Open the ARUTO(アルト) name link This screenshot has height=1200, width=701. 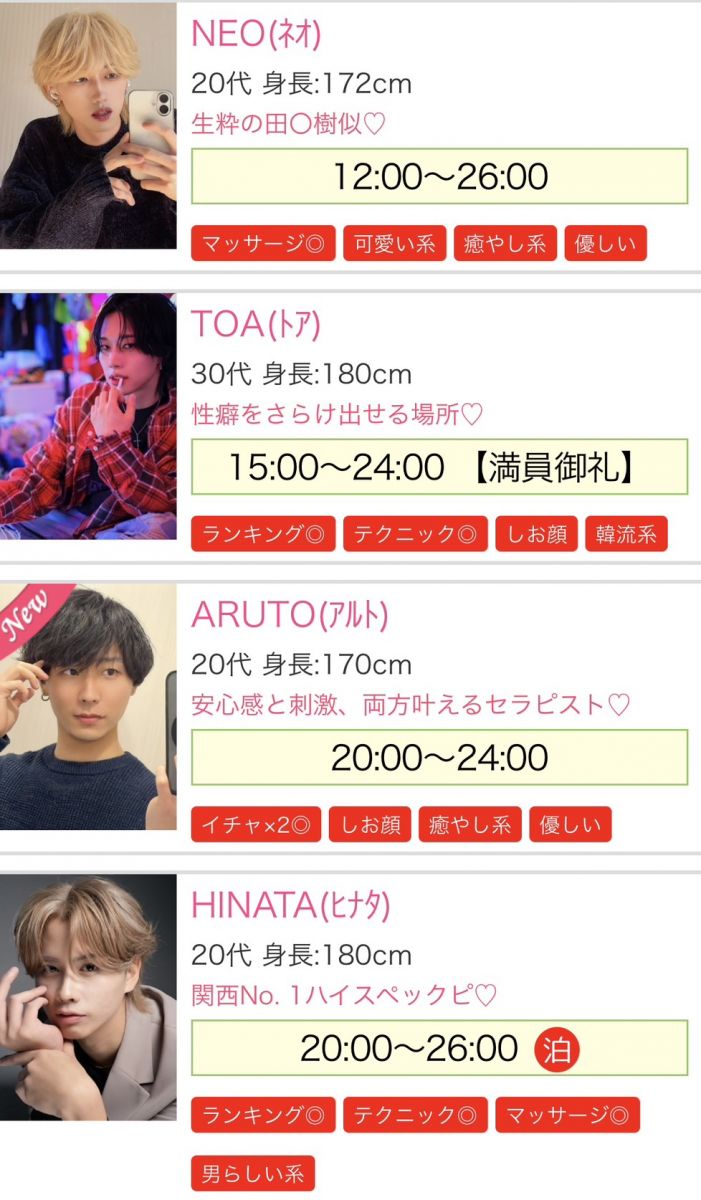289,614
